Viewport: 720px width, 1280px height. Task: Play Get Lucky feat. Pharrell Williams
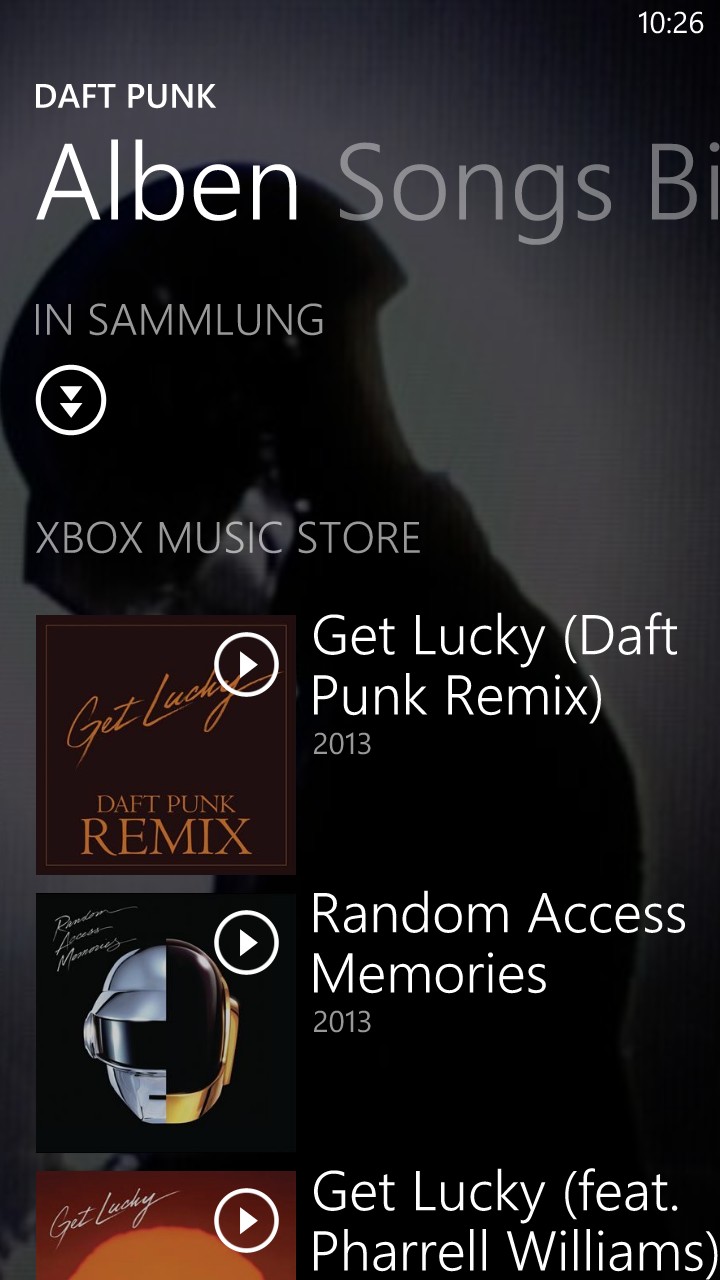[x=246, y=1220]
